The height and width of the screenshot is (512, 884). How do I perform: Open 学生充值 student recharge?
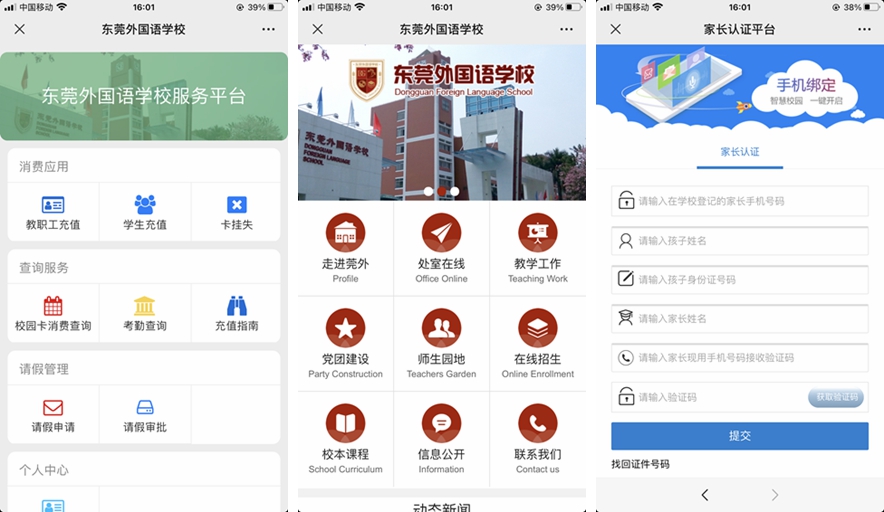click(x=145, y=212)
